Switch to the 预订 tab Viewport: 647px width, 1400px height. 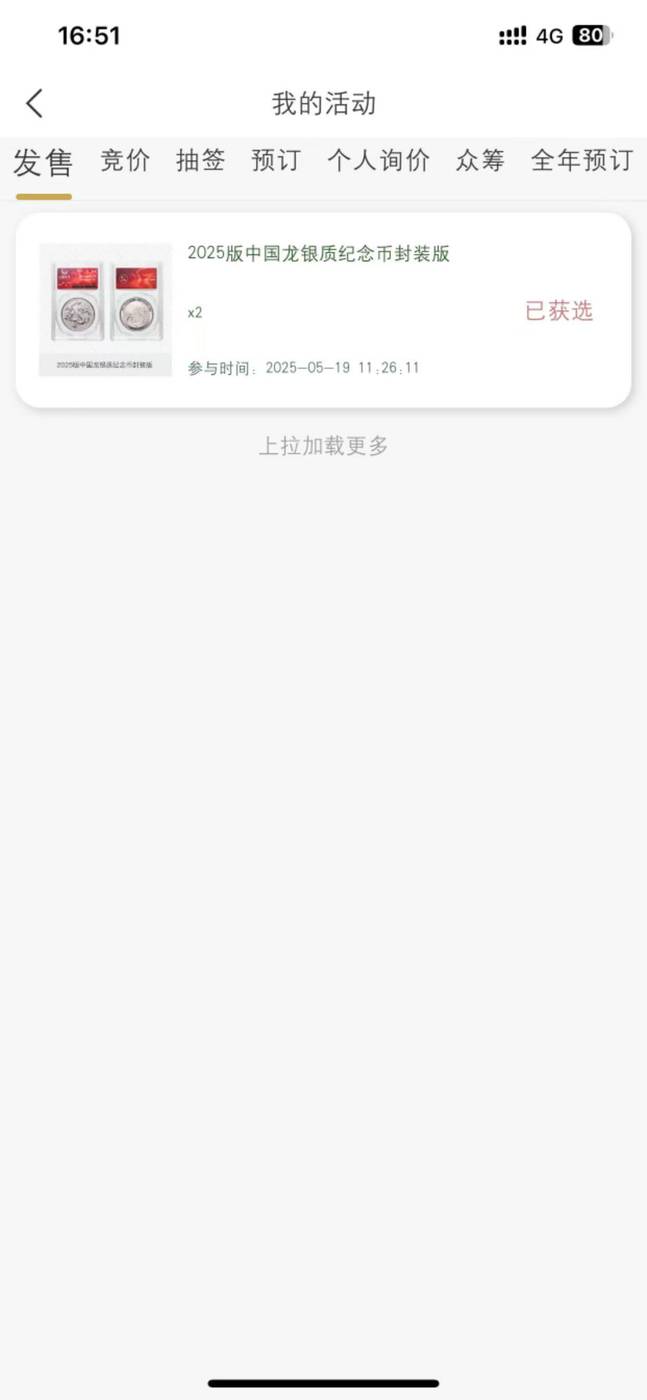click(x=276, y=160)
